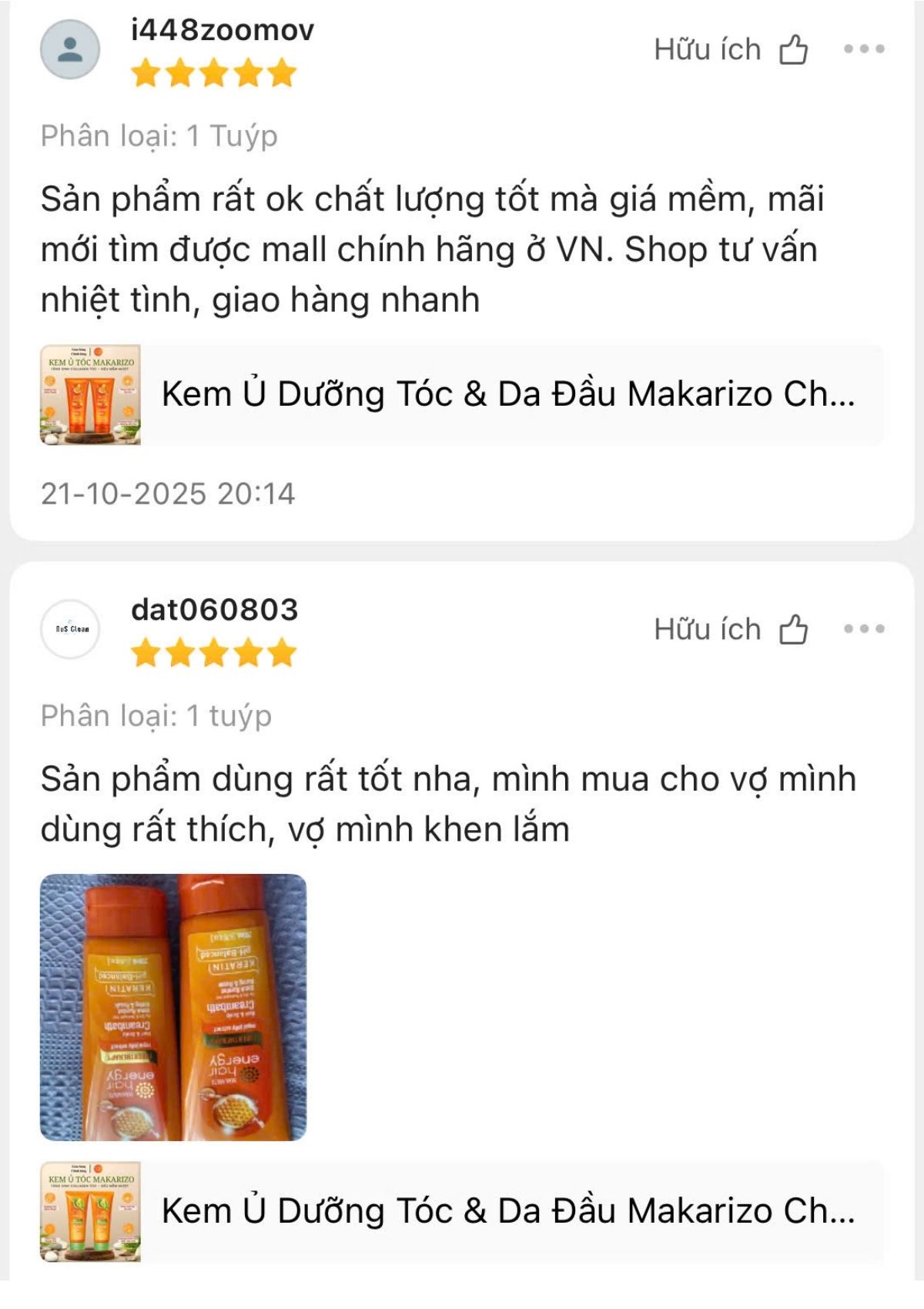Viewport: 924px width, 1309px height.
Task: Open i448zoomov's profile avatar
Action: (70, 49)
